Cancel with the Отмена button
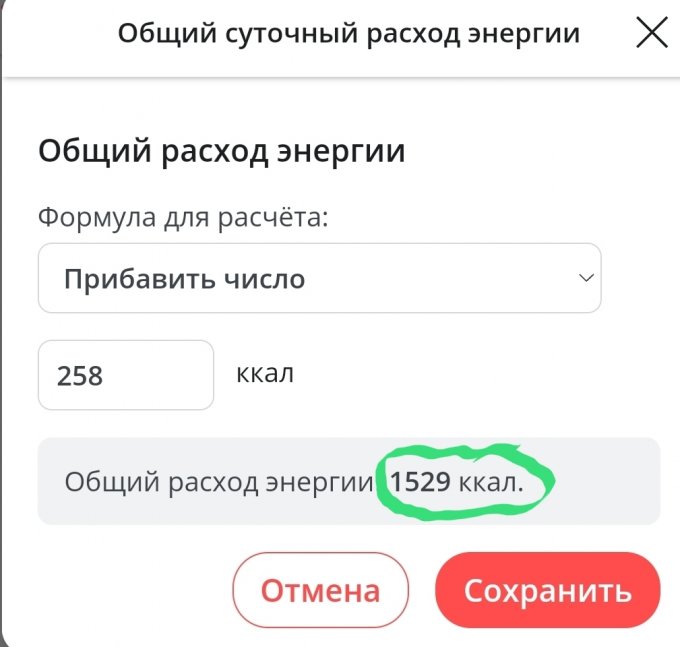Screen dimensions: 680x647 tap(320, 590)
